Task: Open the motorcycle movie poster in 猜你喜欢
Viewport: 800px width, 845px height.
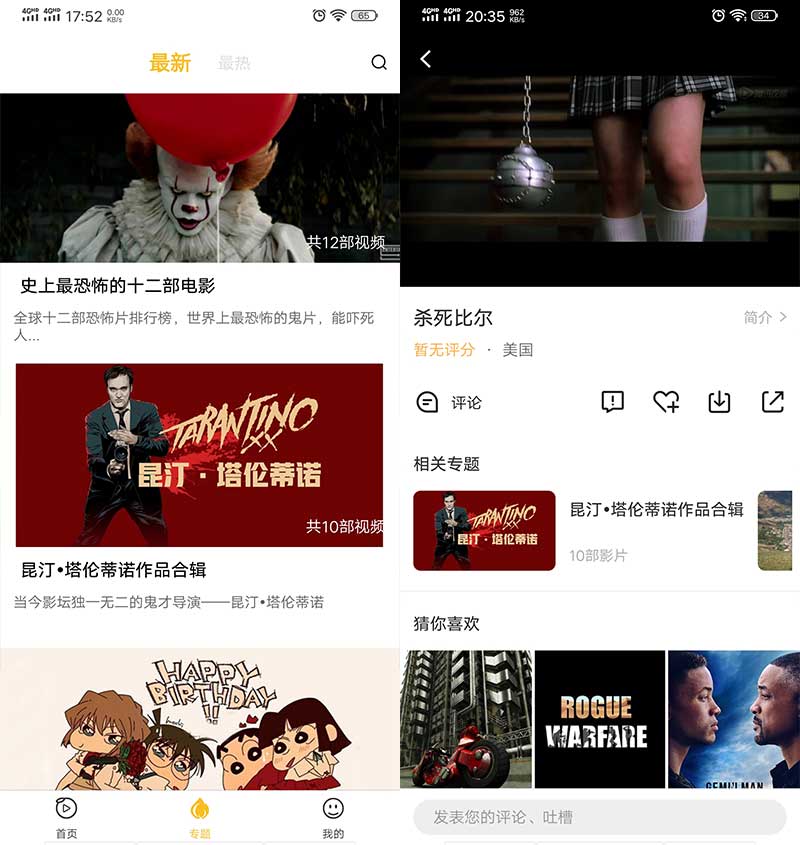Action: click(466, 720)
